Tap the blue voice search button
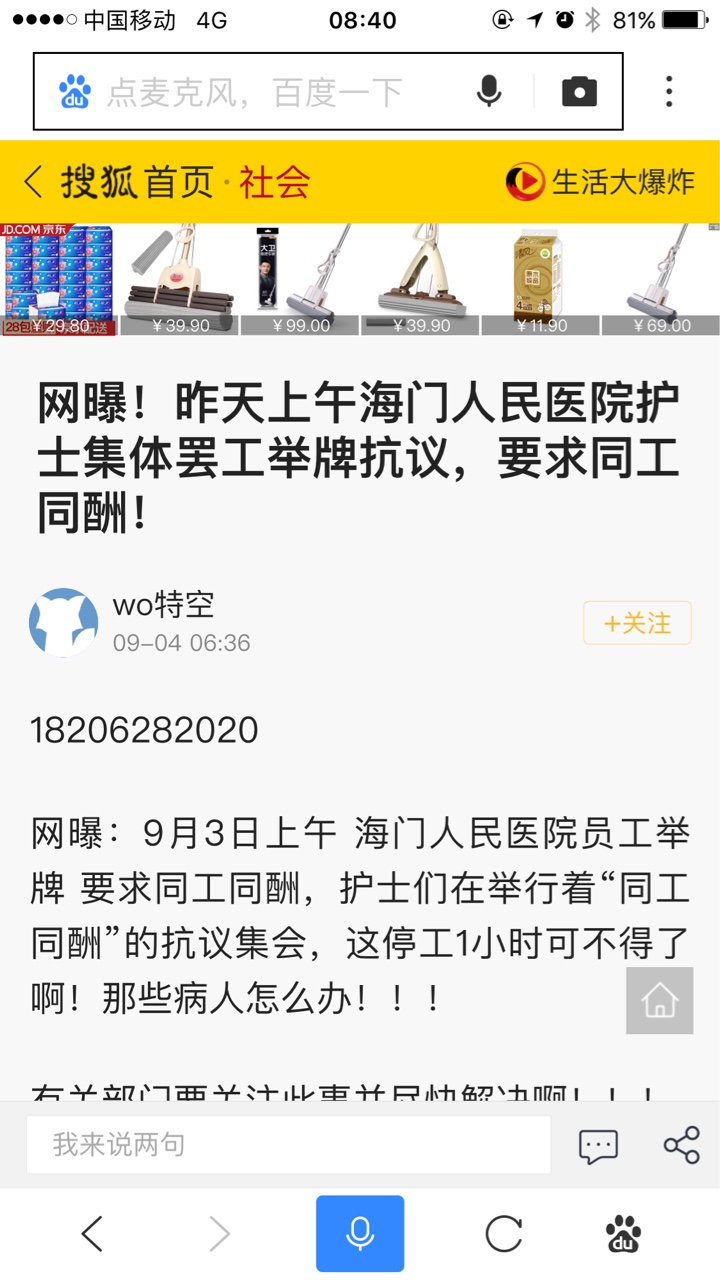Viewport: 720px width, 1280px height. pyautogui.click(x=360, y=1234)
